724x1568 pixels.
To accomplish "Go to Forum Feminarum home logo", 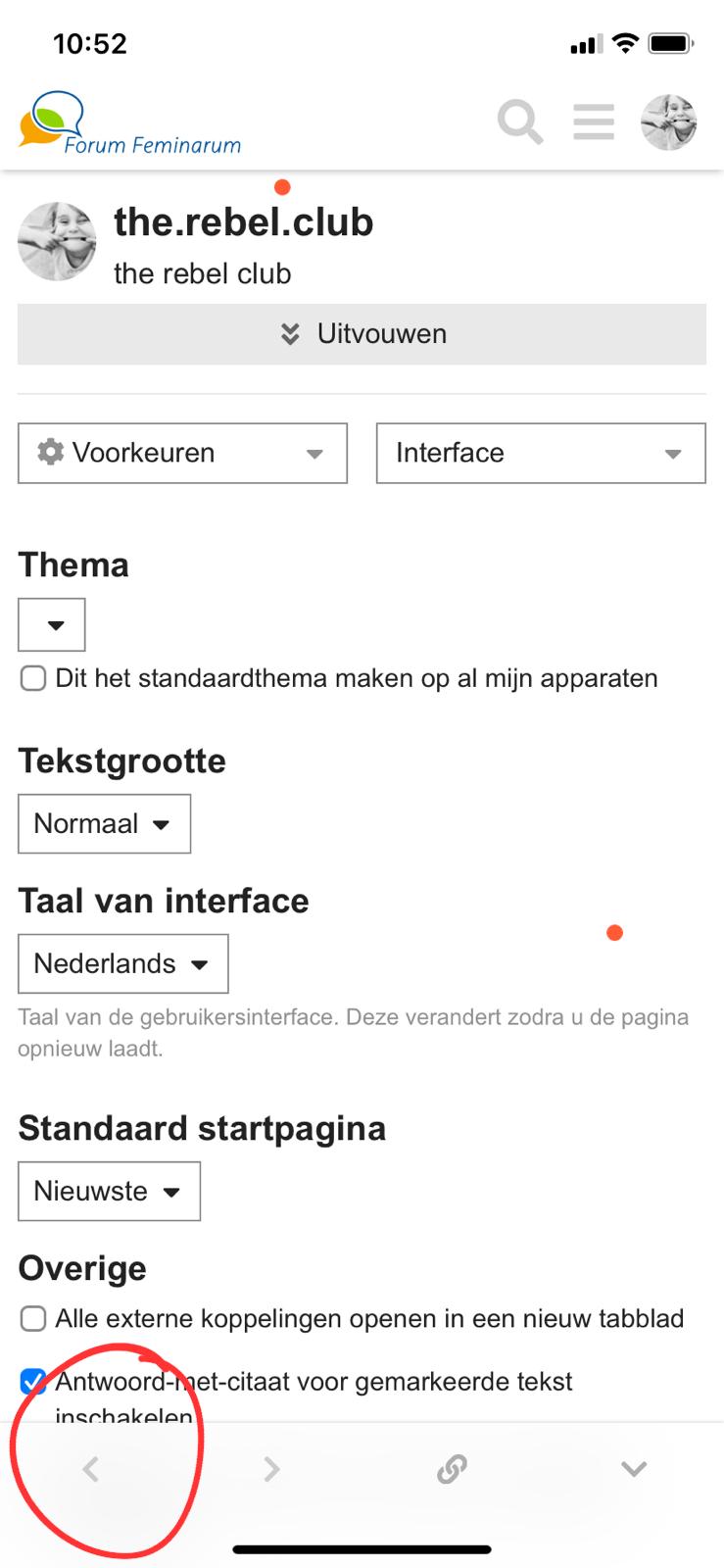I will pyautogui.click(x=129, y=123).
